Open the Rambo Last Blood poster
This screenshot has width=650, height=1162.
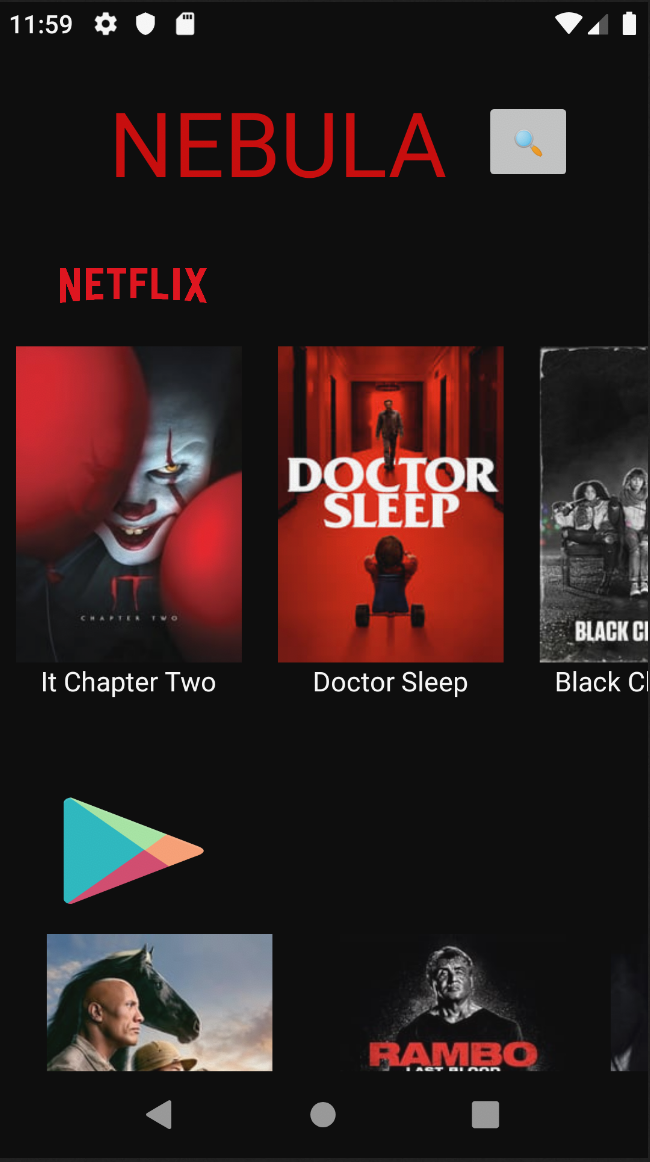452,1002
